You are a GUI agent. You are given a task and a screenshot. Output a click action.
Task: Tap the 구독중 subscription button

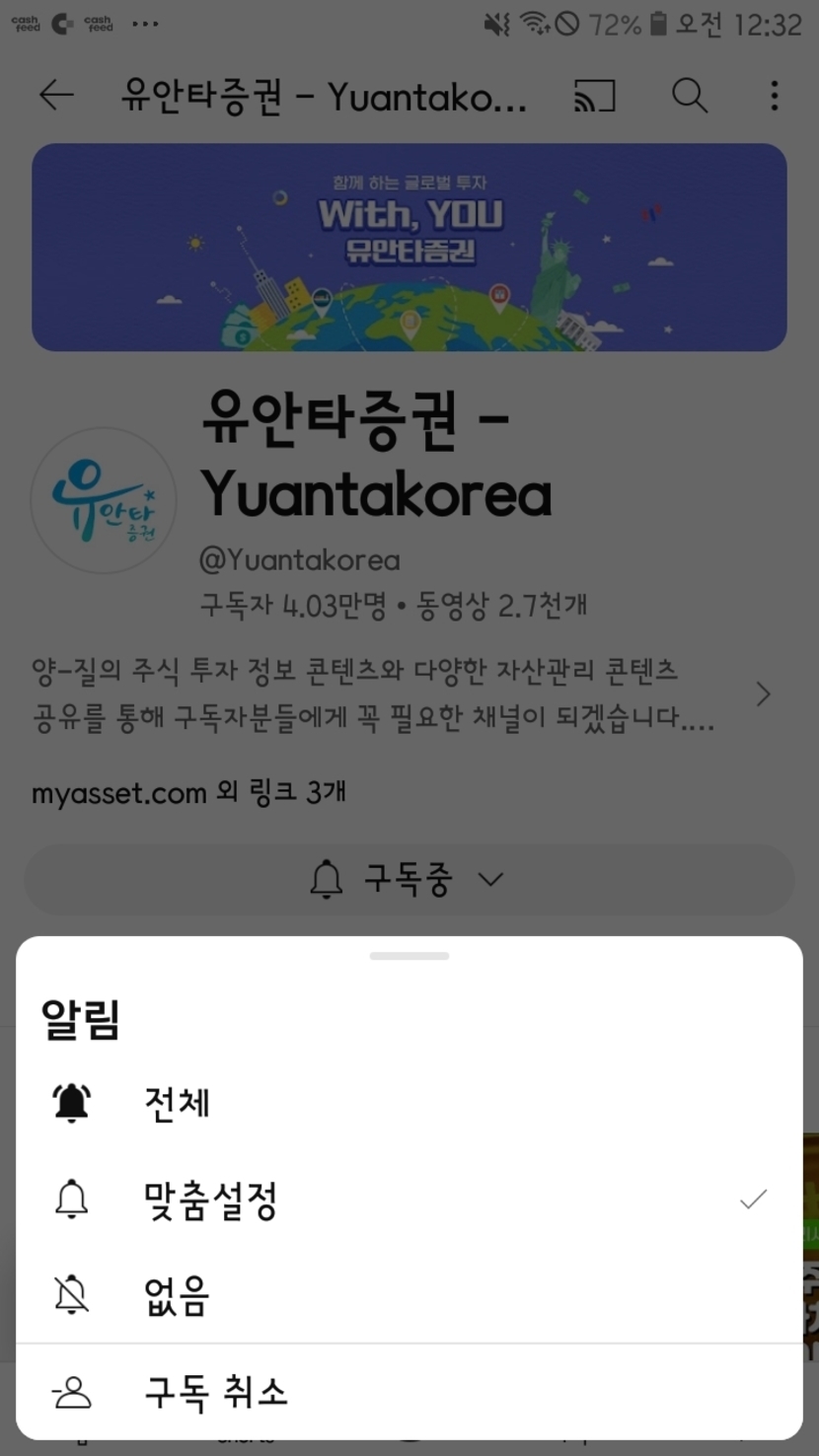(x=409, y=879)
